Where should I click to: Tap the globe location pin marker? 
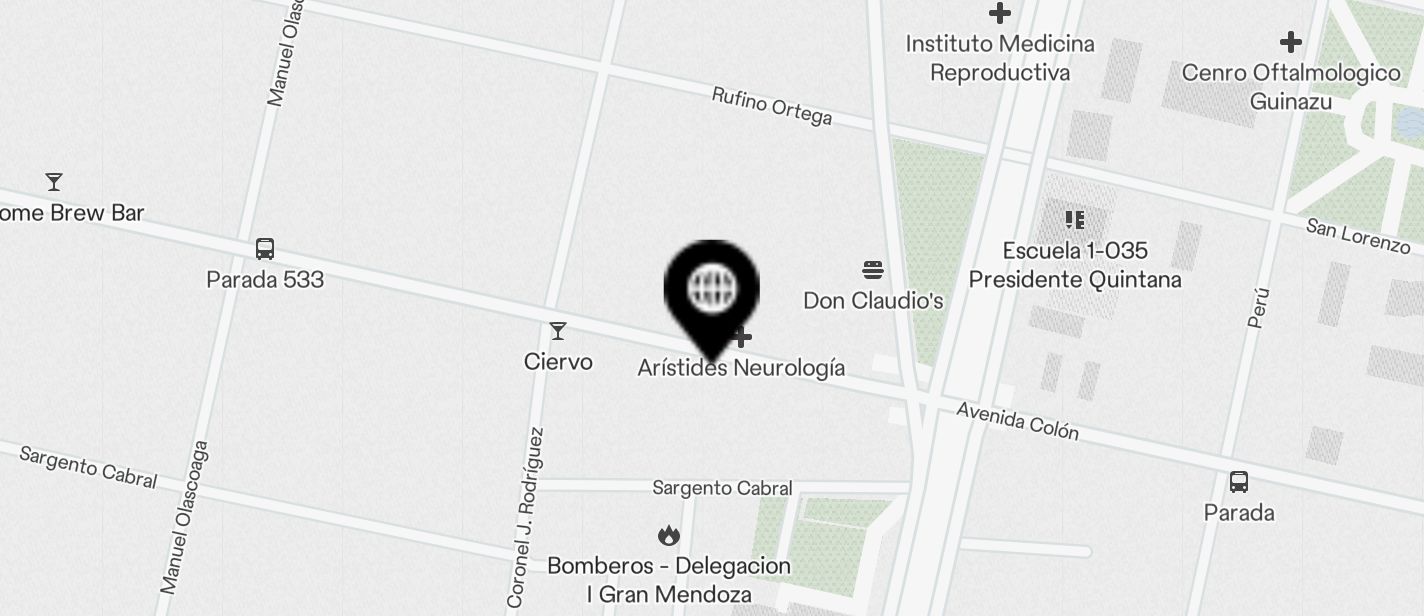[711, 291]
